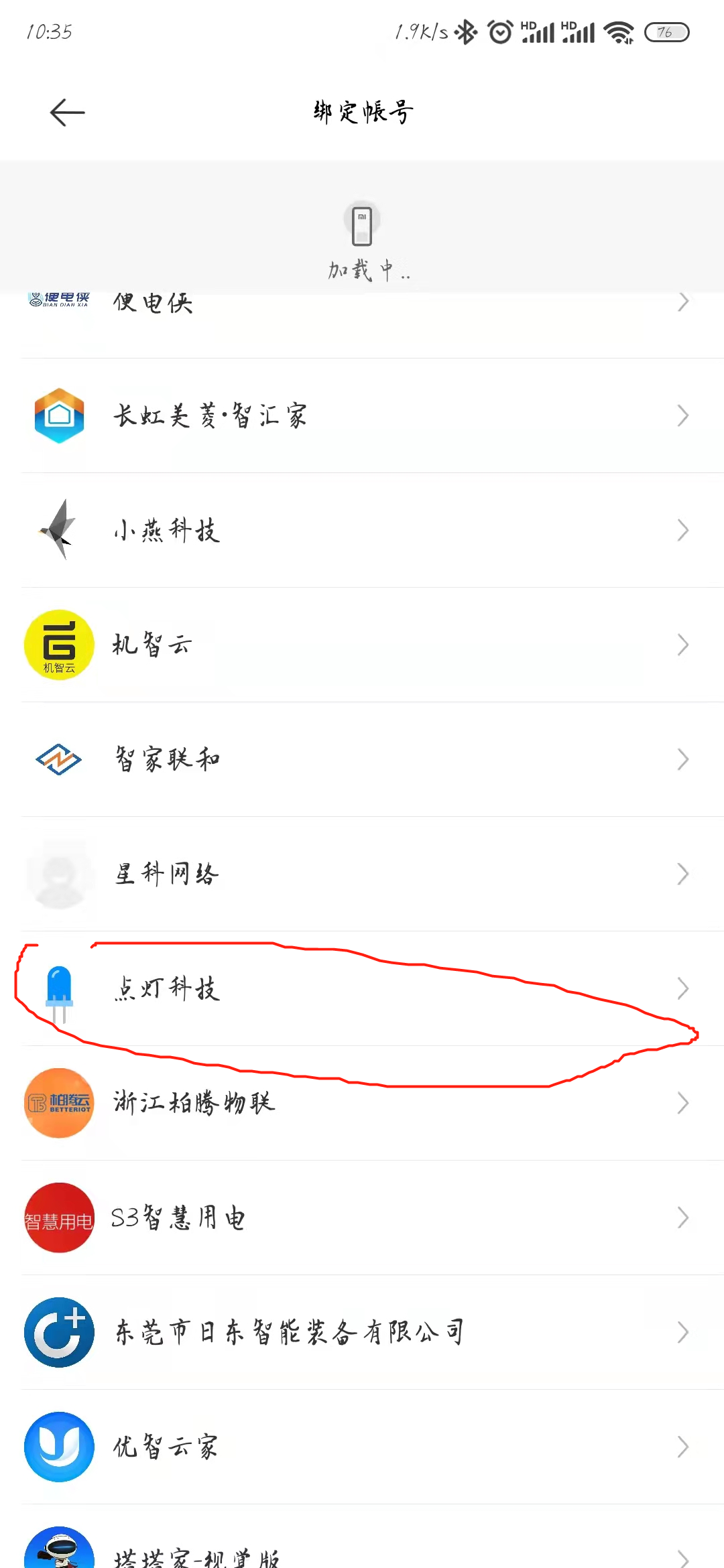Open the 东莞市日东智能装备有限公司 entry
724x1568 pixels.
pyautogui.click(x=362, y=1332)
